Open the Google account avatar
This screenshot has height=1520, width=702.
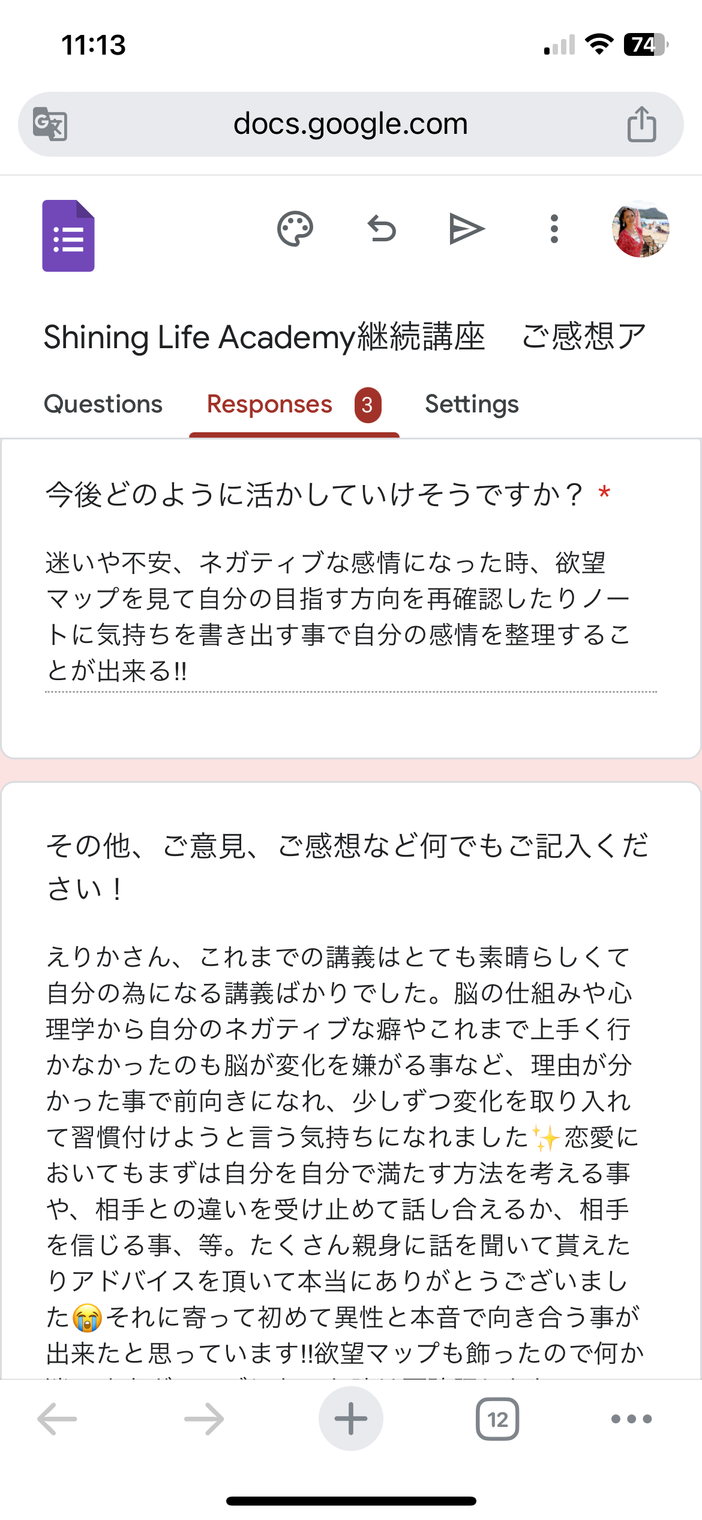[x=640, y=229]
